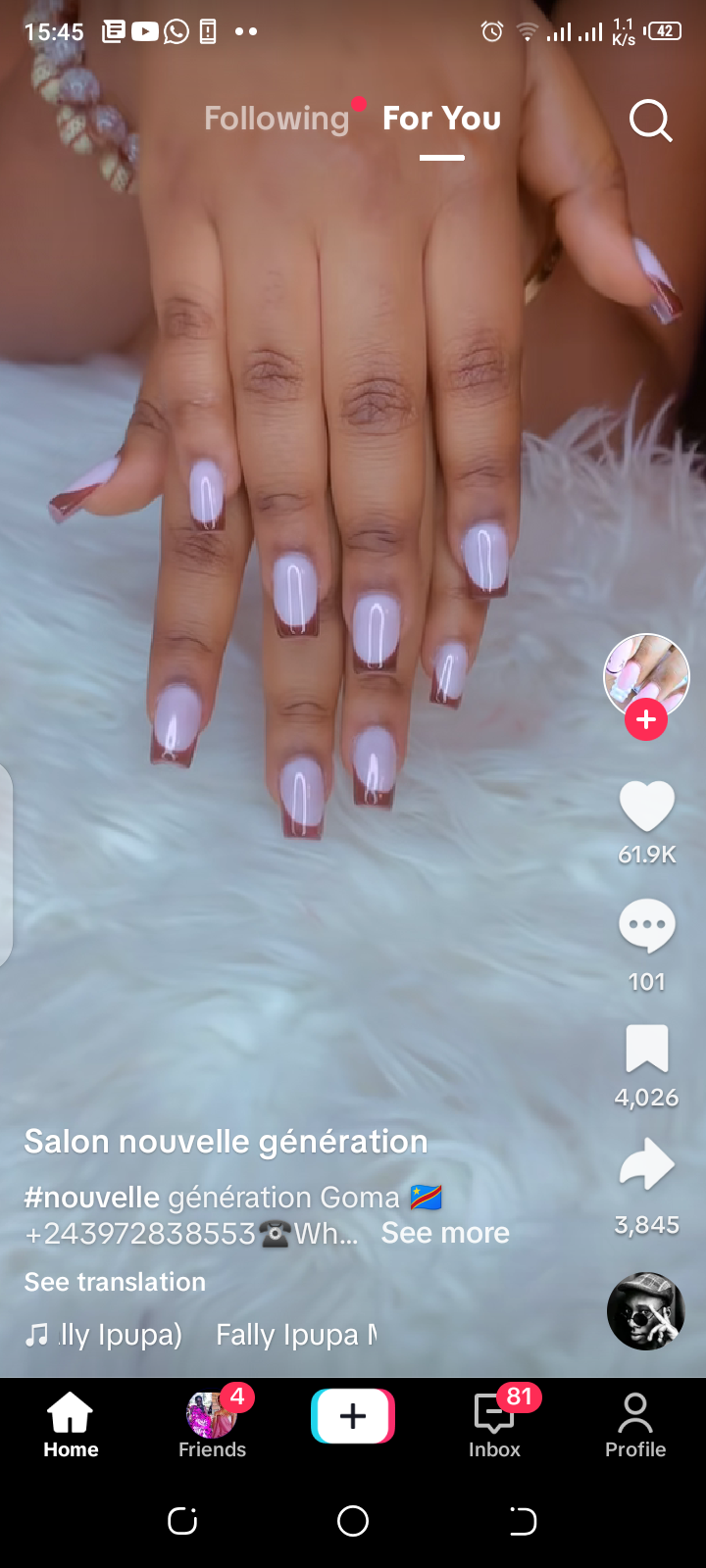Switch to the For You tab
The image size is (706, 1568).
click(x=441, y=119)
